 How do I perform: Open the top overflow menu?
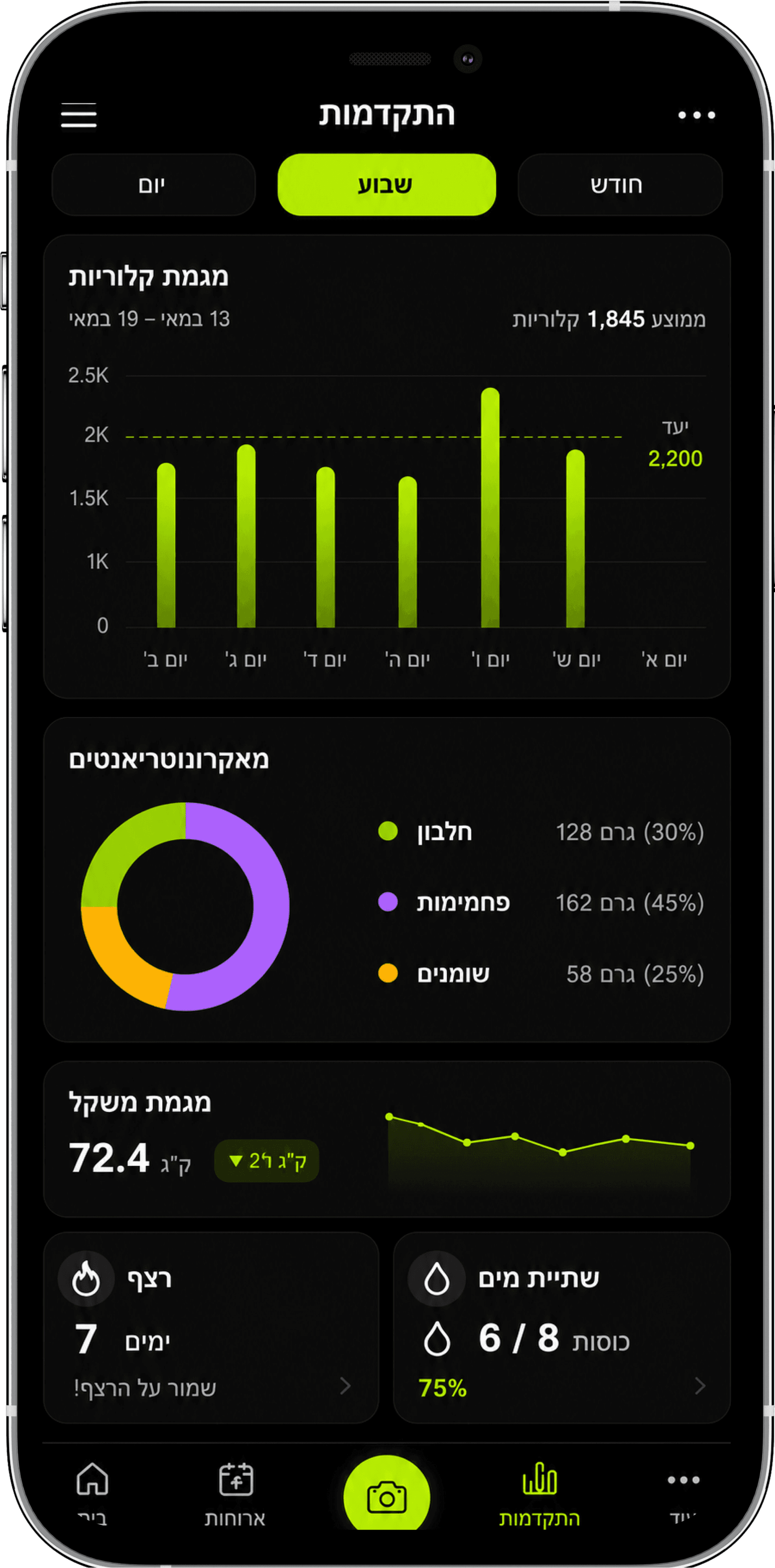[697, 115]
